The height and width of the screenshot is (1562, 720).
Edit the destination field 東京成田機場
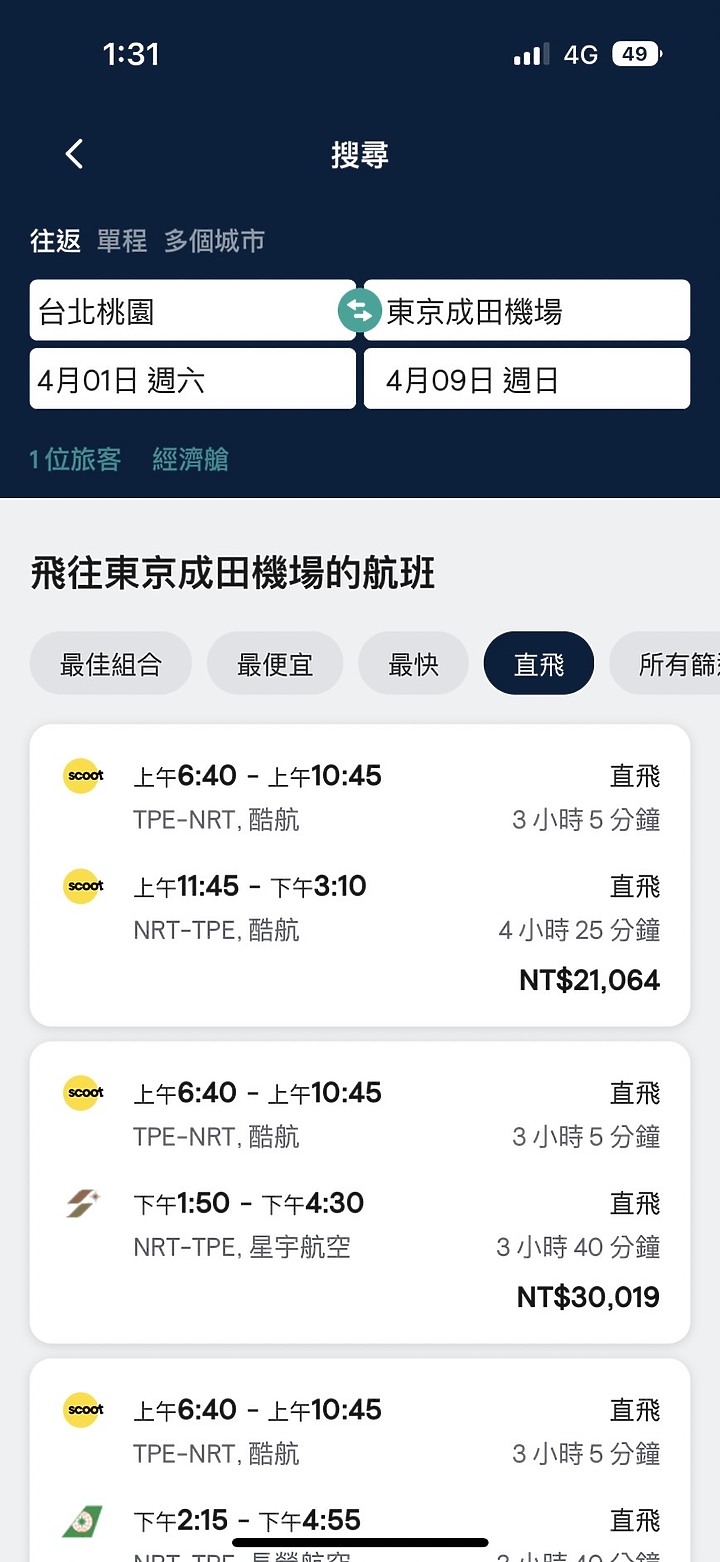(x=527, y=310)
